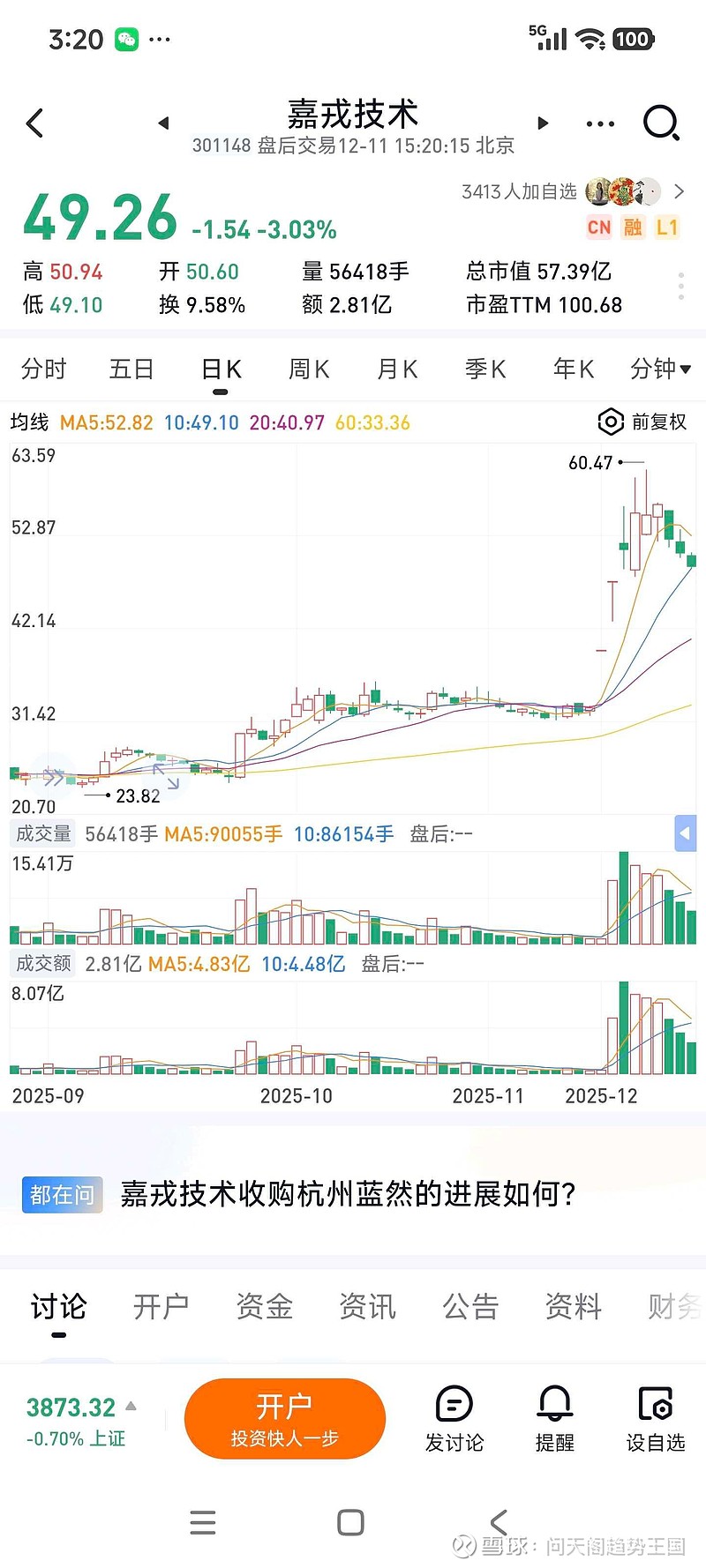
Task: Open the 分钟 dropdown
Action: click(x=660, y=370)
